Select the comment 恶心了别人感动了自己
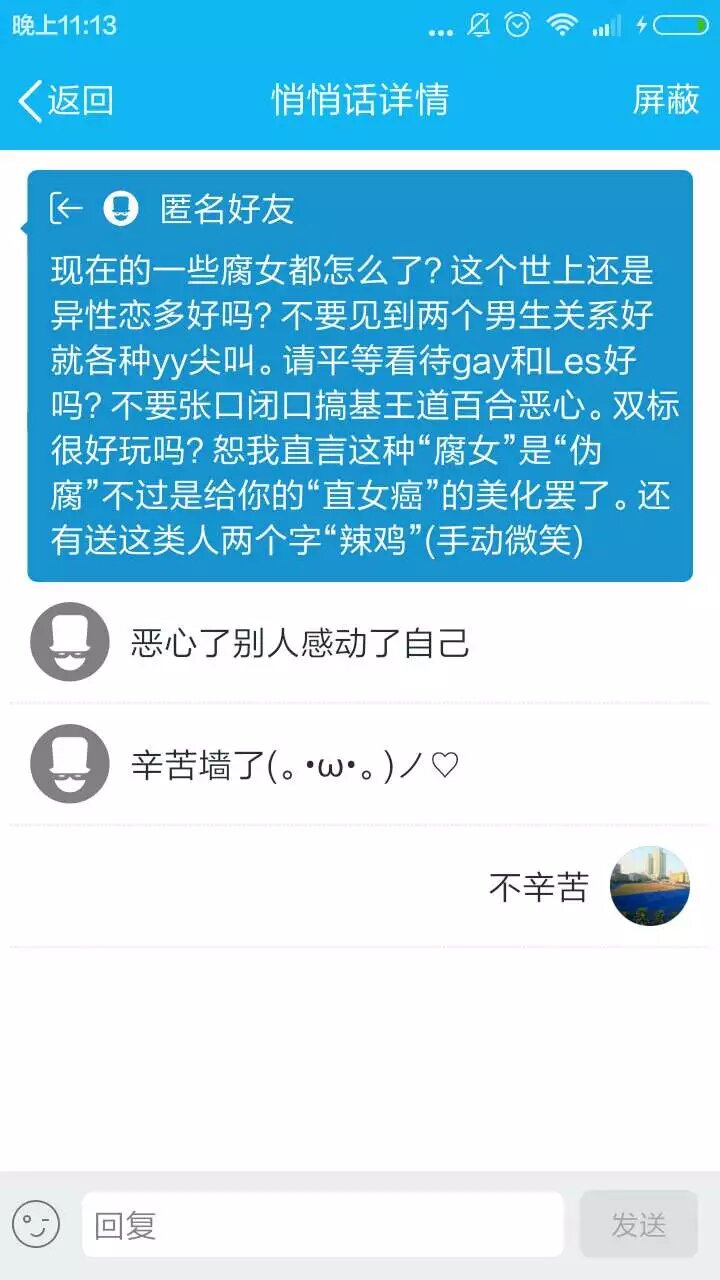The width and height of the screenshot is (720, 1280). 300,643
